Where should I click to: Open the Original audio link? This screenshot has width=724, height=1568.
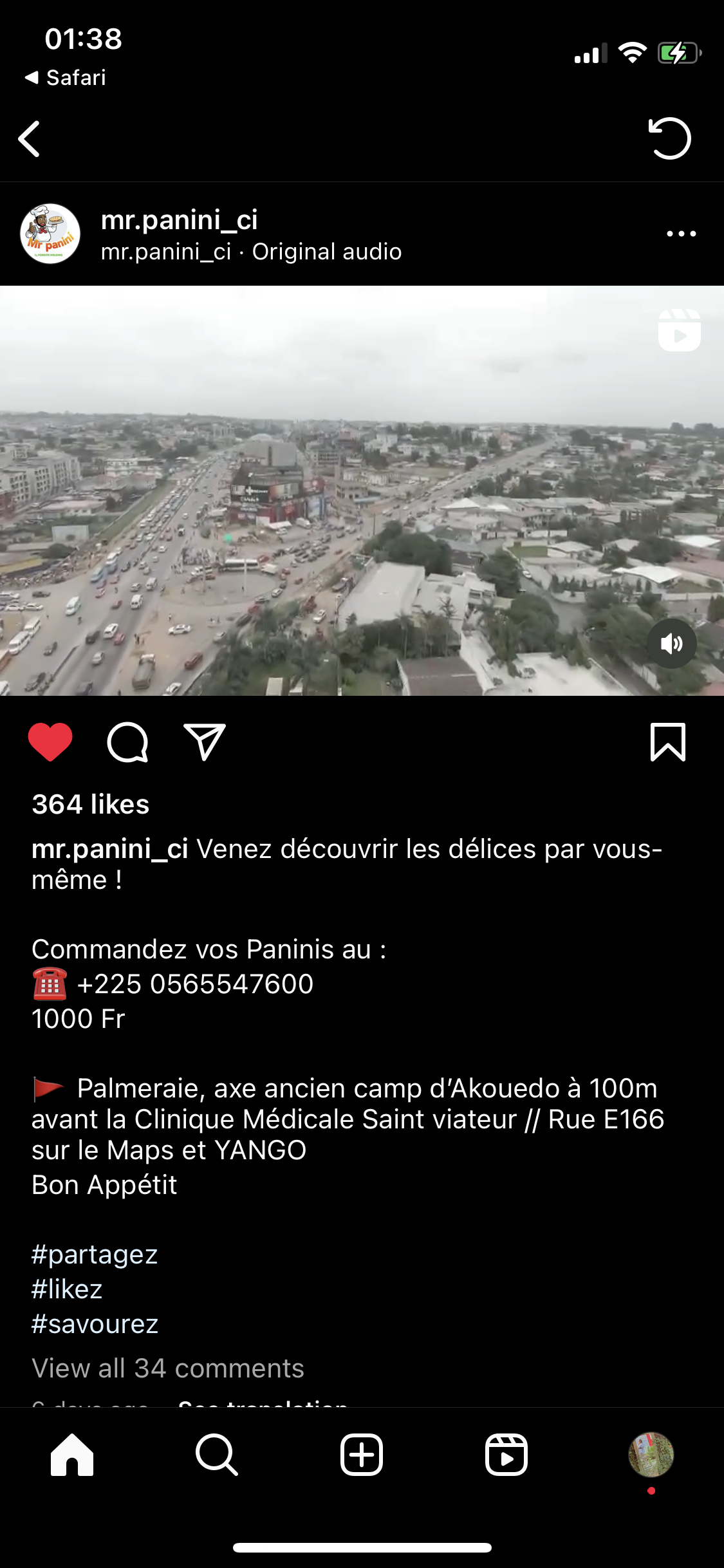click(327, 252)
